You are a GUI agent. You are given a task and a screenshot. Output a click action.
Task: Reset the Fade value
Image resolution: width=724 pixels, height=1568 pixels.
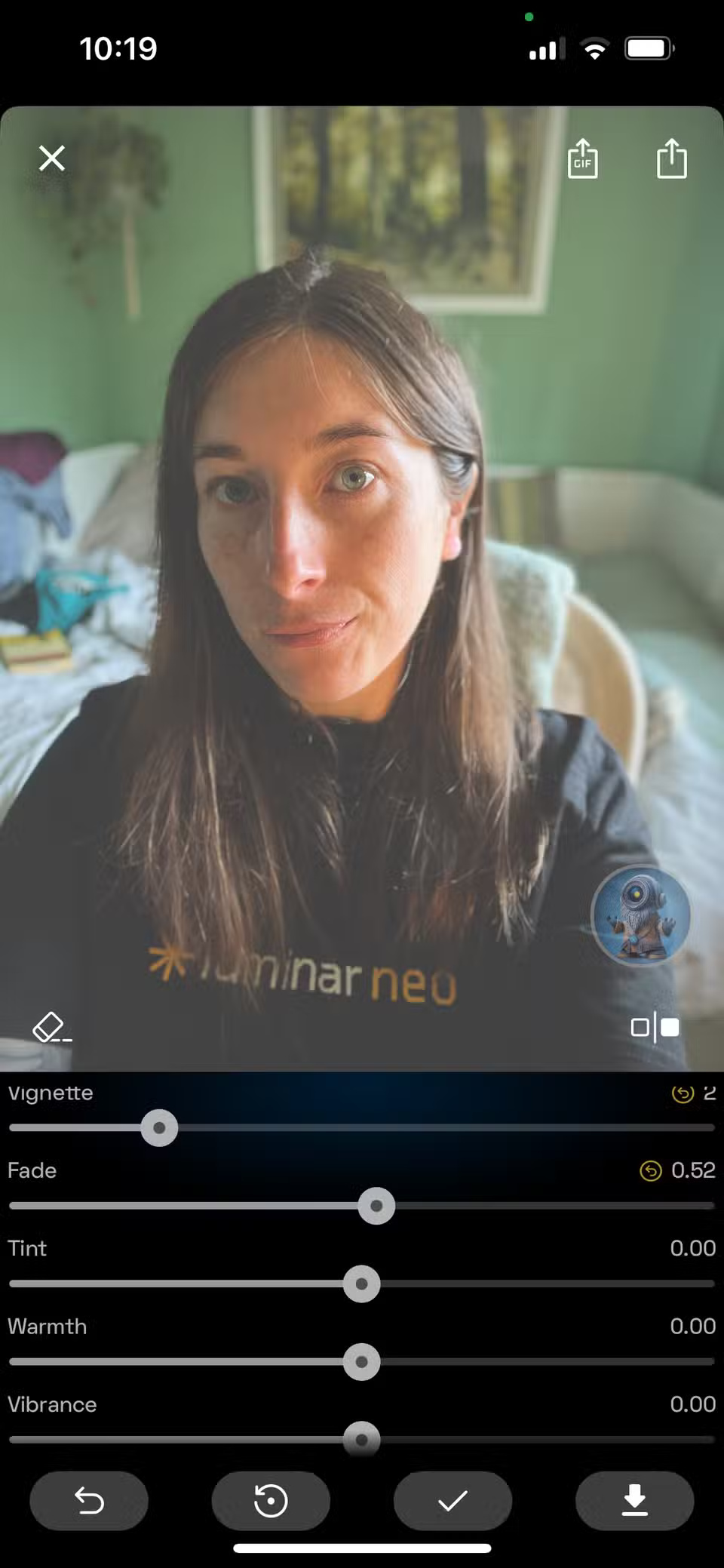pos(650,1170)
